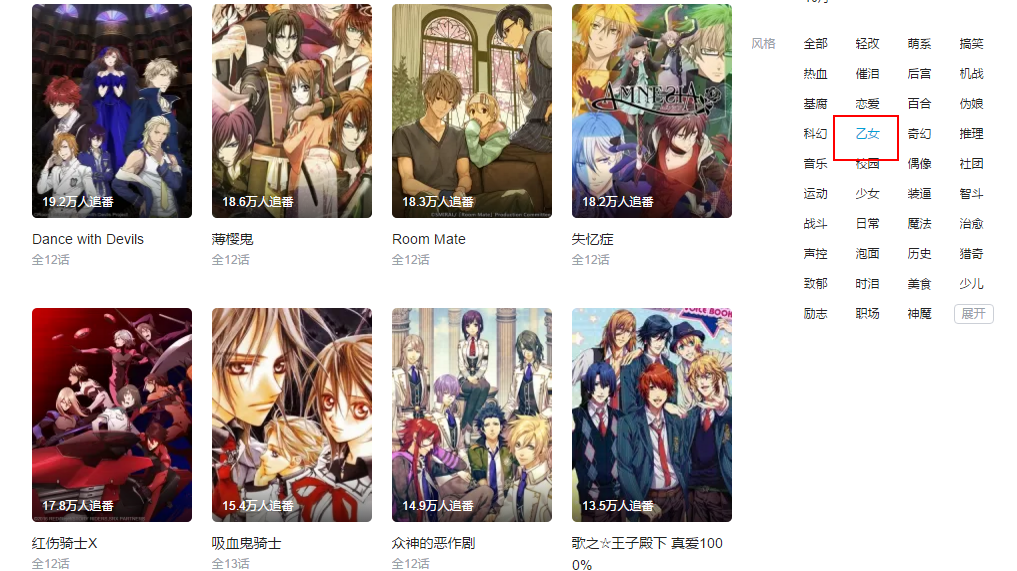Viewport: 1017px width, 571px height.
Task: Select the 全部 style filter
Action: click(x=815, y=44)
